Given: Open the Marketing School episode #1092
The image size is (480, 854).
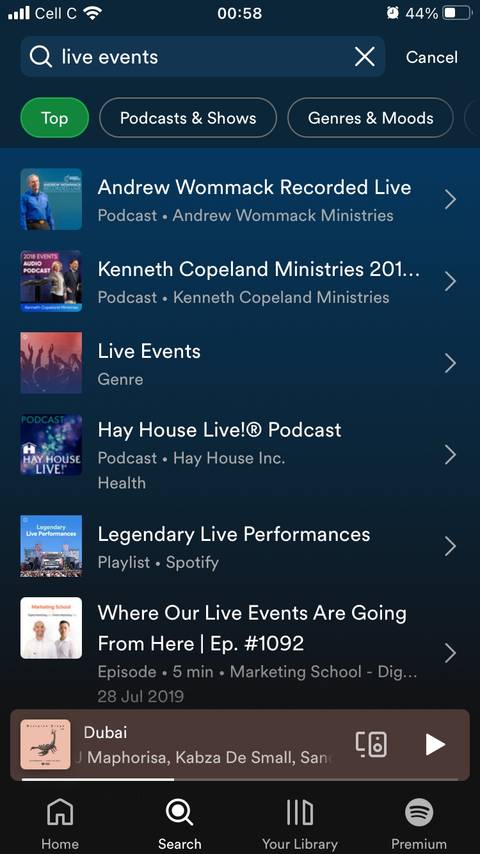Looking at the screenshot, I should pyautogui.click(x=240, y=652).
